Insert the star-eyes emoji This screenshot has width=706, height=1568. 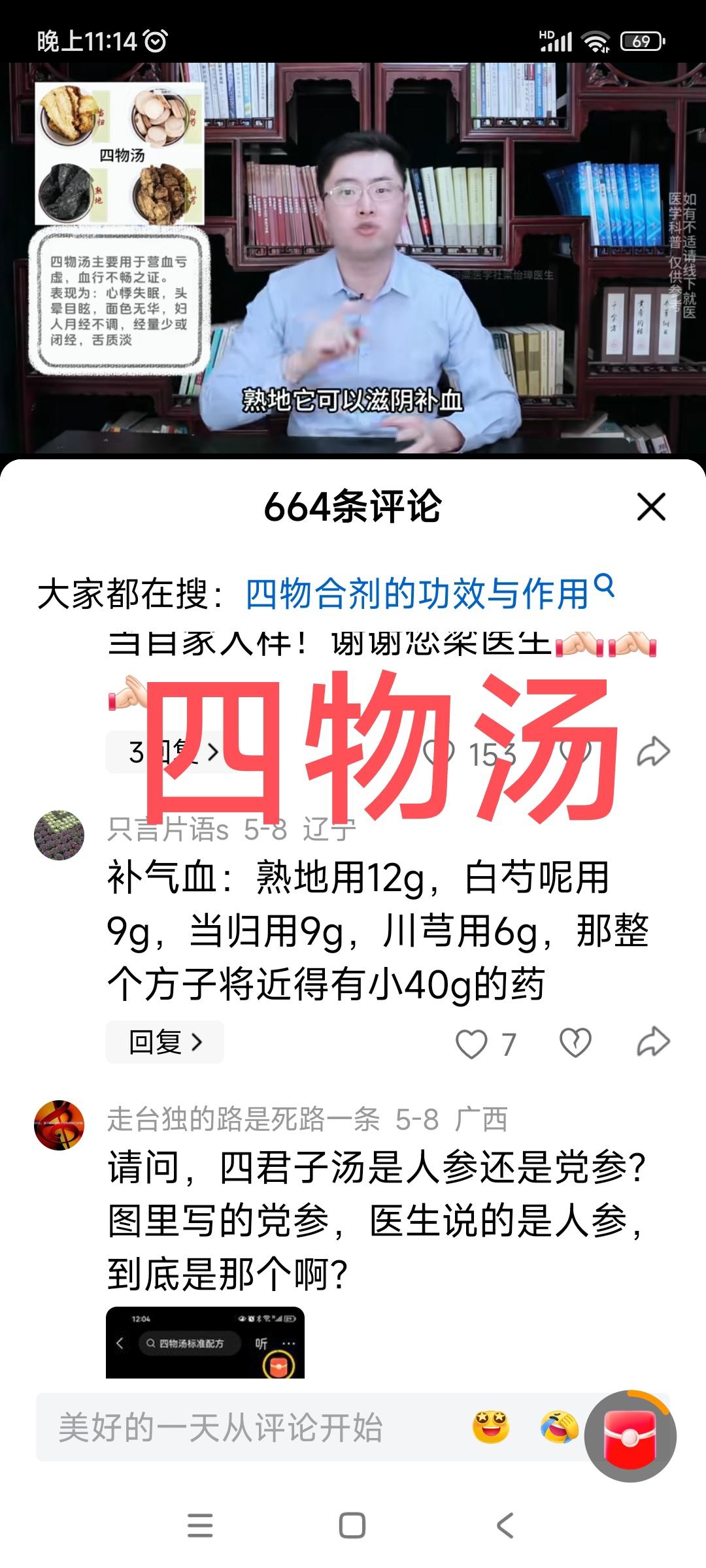[x=491, y=1428]
